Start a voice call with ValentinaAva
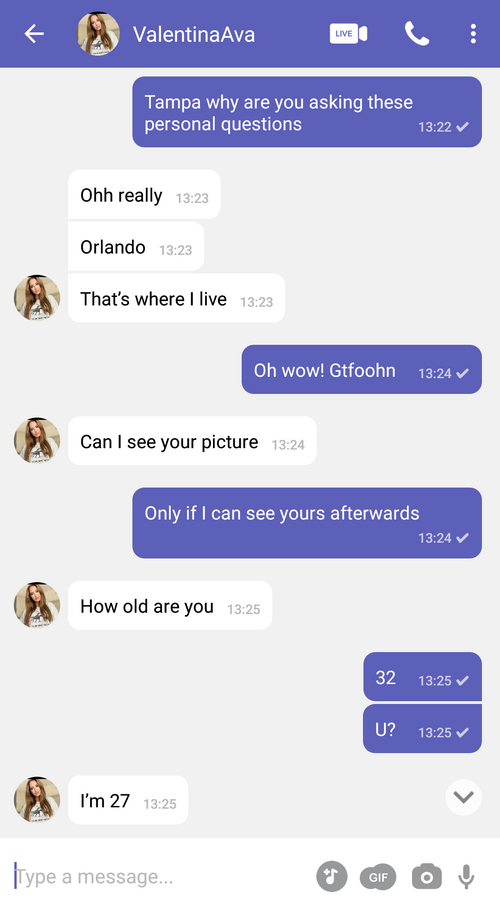 417,34
